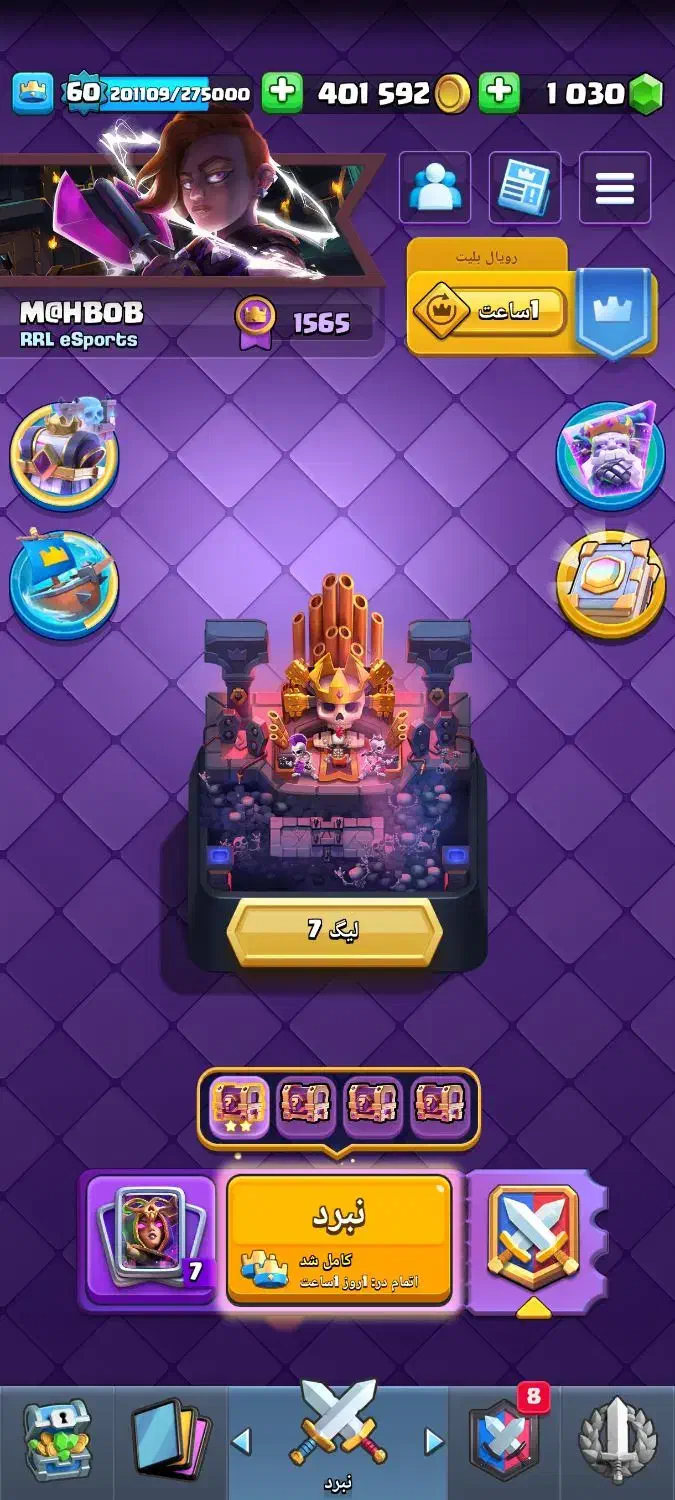Open the boat event icon
The height and width of the screenshot is (1500, 675).
tap(64, 584)
